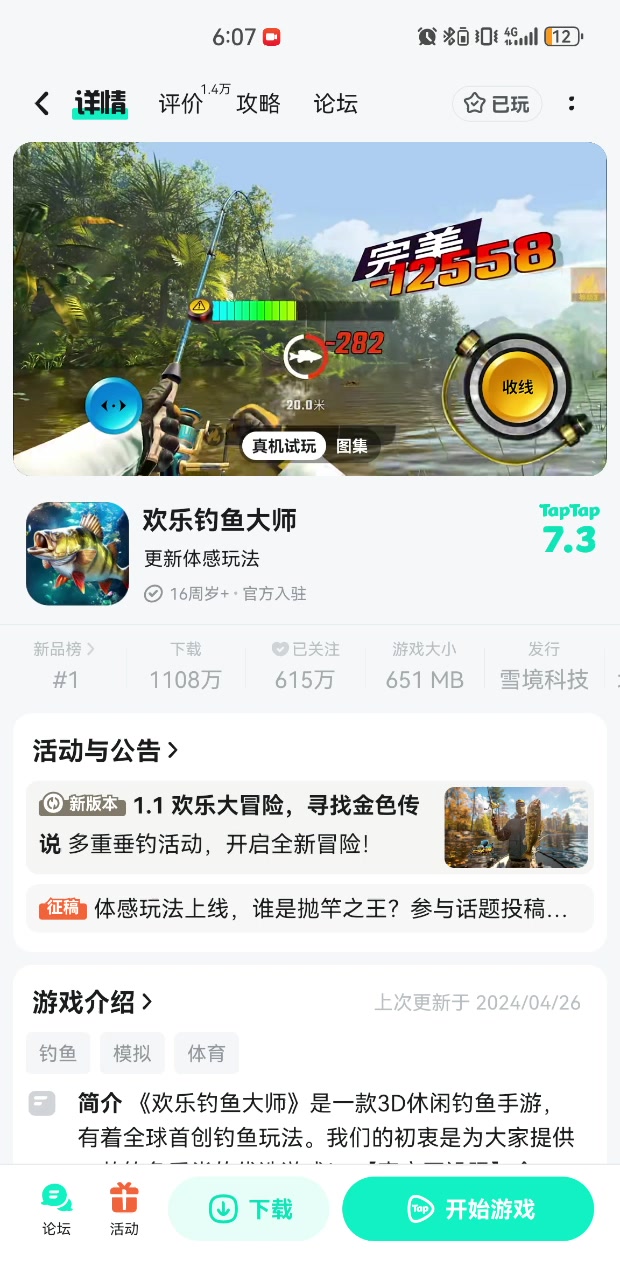Select the 真机试玩 chip on banner
The height and width of the screenshot is (1280, 620).
pos(284,446)
